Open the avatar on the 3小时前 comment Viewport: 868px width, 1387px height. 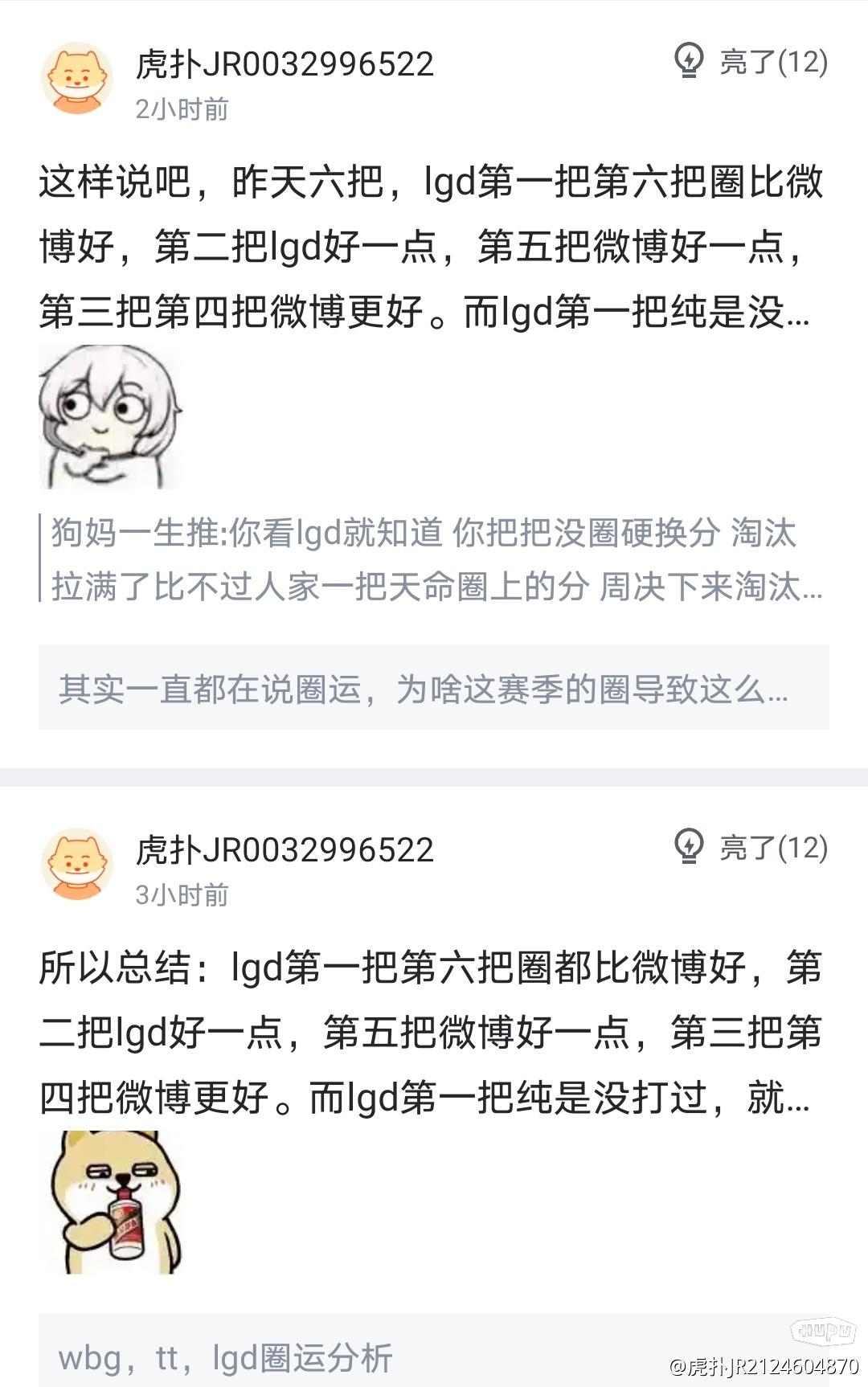click(77, 864)
